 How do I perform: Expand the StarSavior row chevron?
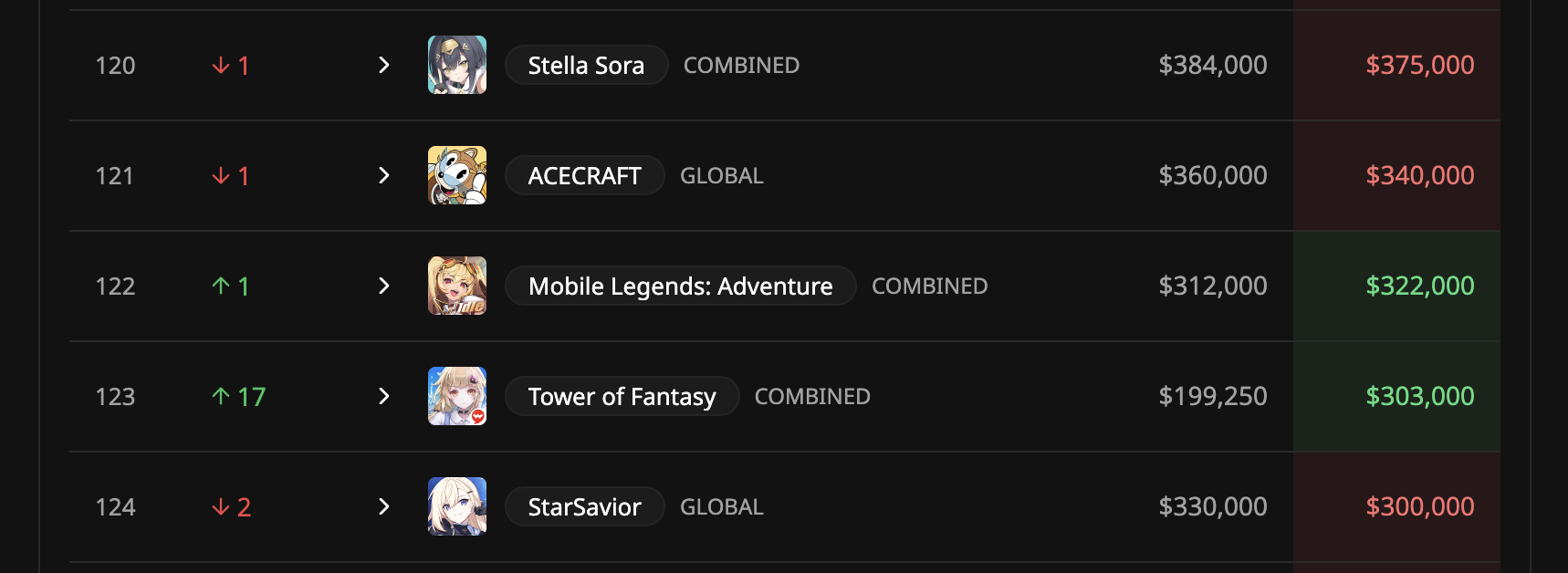click(384, 506)
